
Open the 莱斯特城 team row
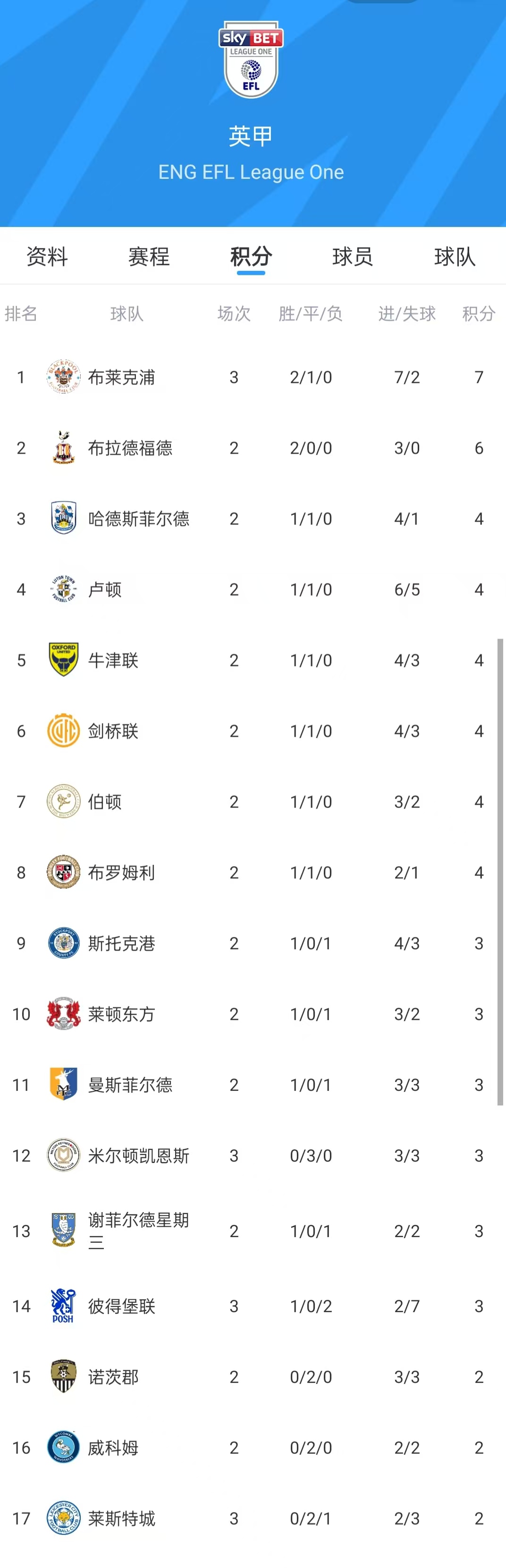click(253, 1518)
